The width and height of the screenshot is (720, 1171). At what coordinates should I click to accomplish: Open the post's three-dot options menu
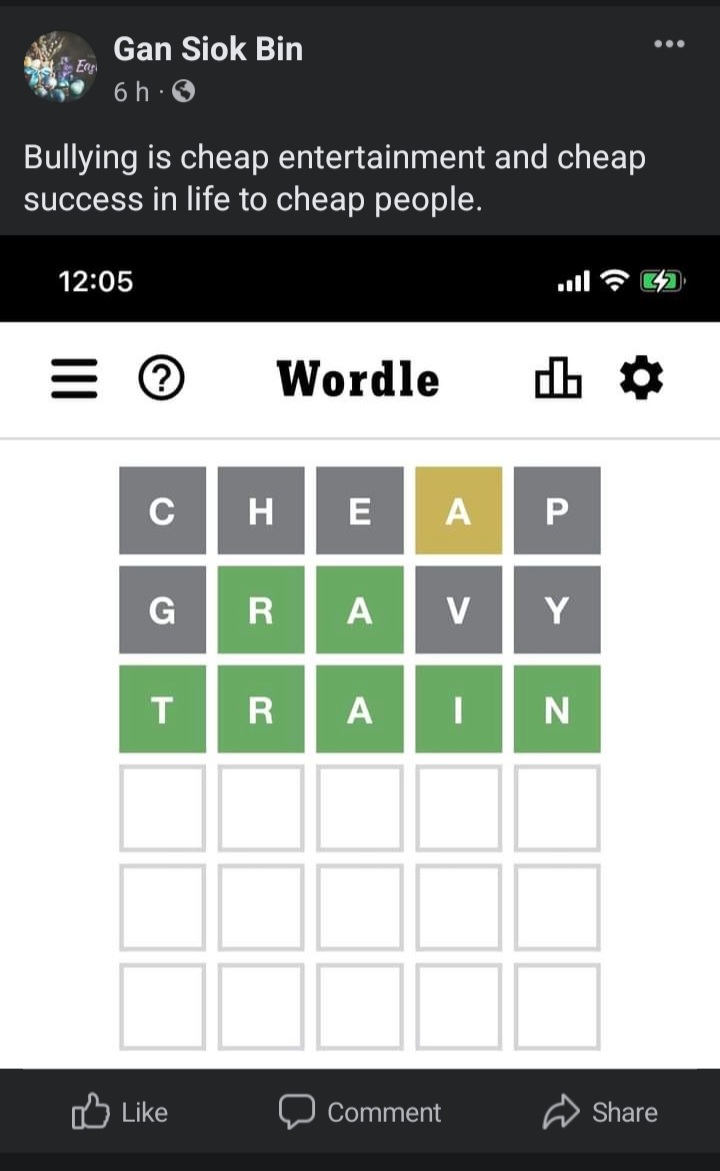tap(668, 44)
